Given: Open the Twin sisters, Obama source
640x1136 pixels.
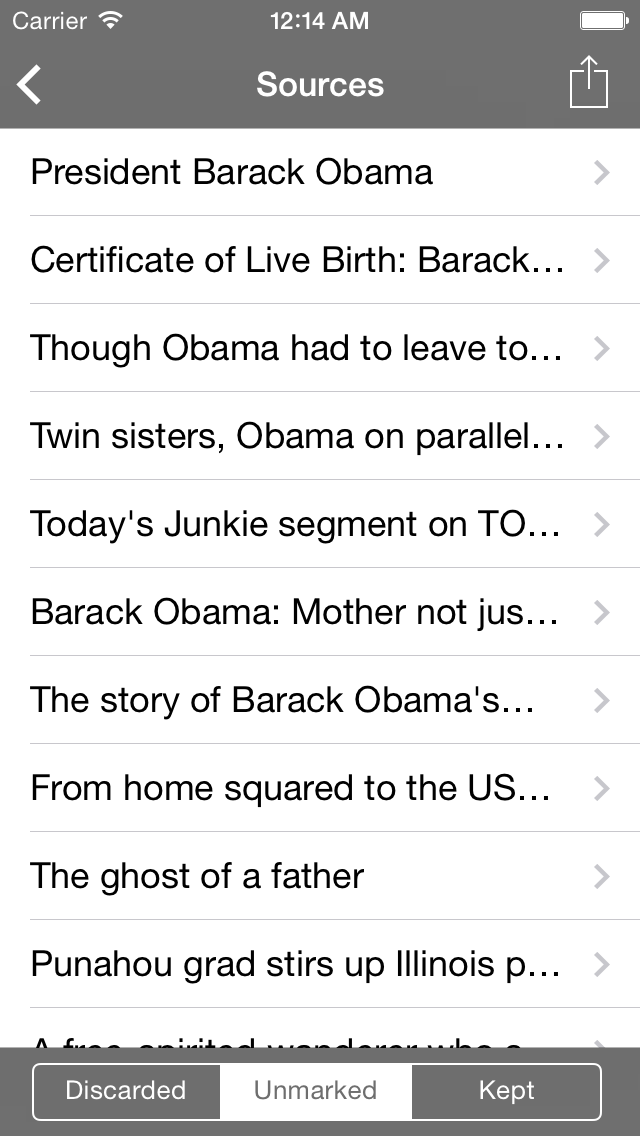Looking at the screenshot, I should pos(320,436).
